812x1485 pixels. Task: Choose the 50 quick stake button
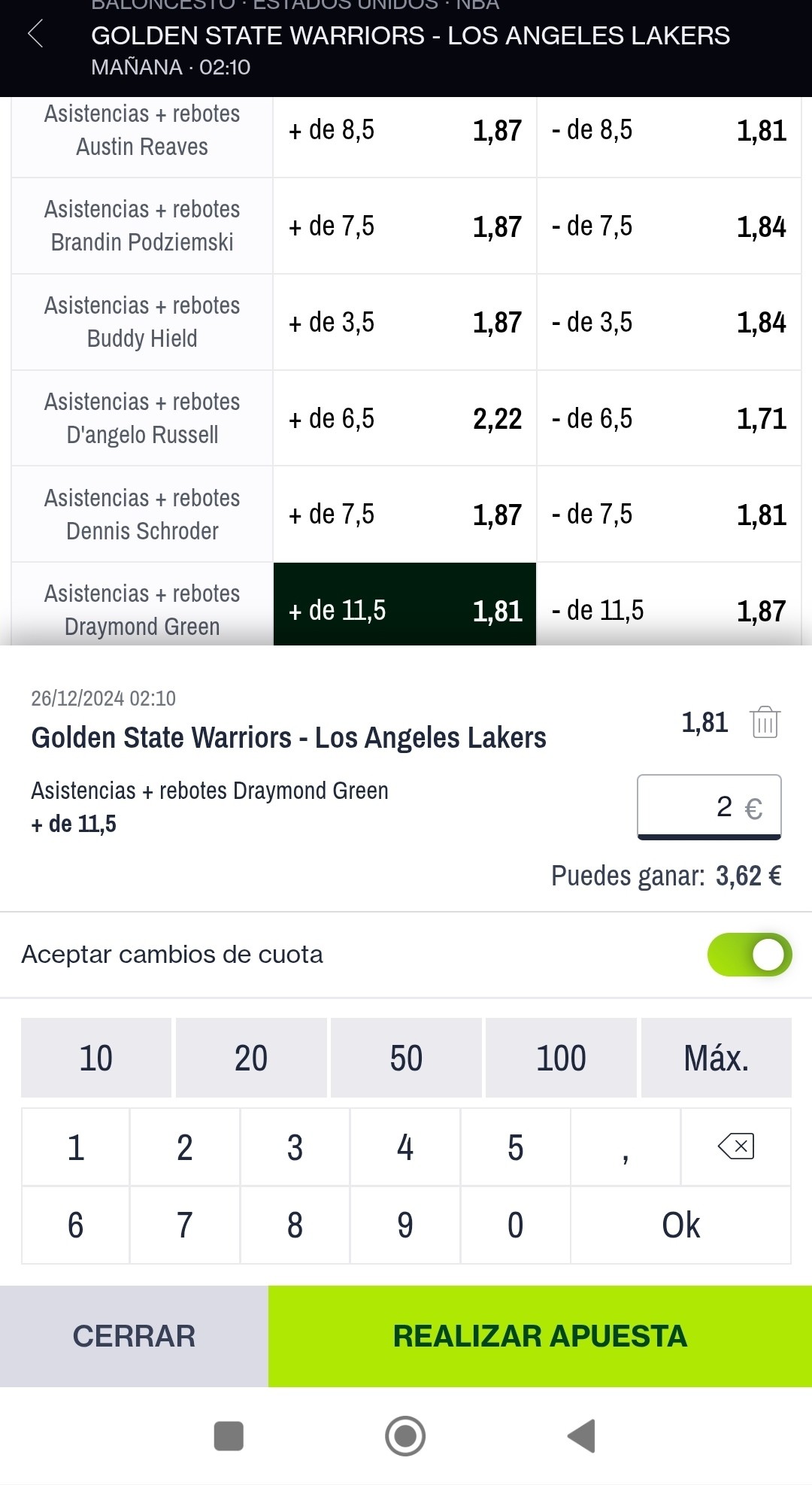(406, 1058)
